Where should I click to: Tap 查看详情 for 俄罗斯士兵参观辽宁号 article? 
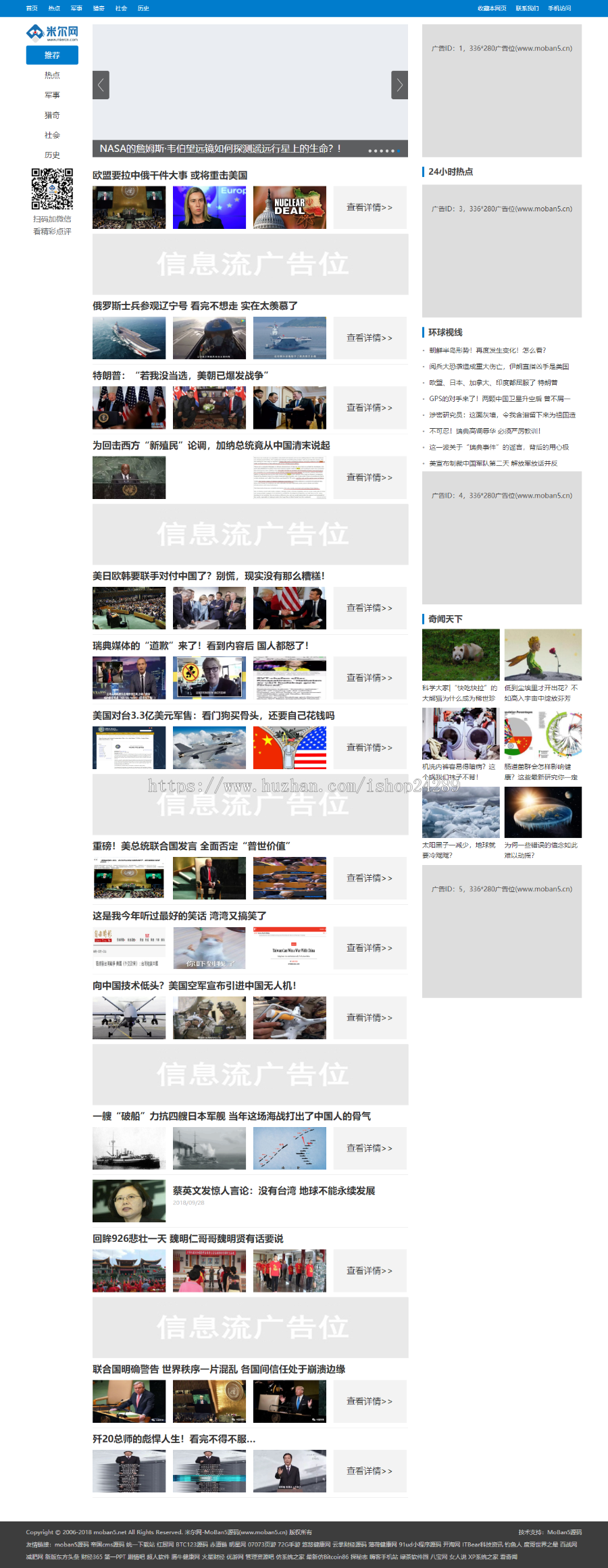point(370,338)
